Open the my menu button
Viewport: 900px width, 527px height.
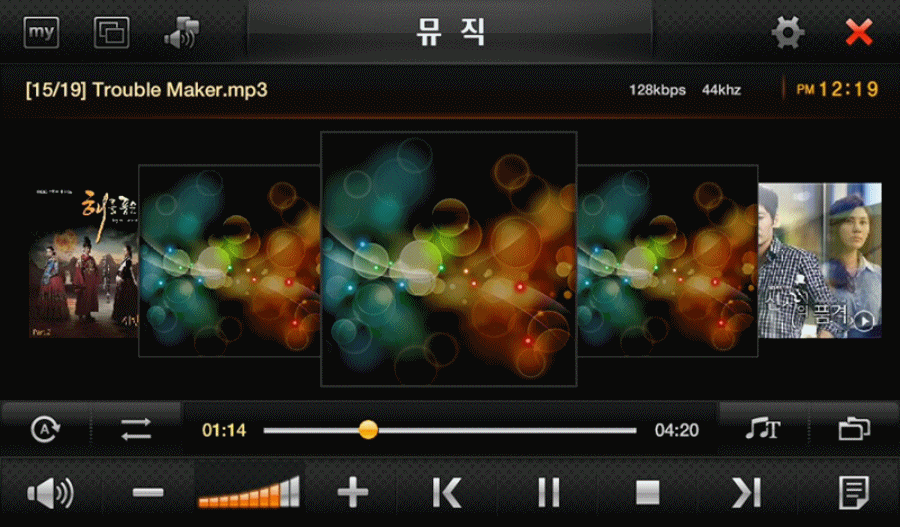click(41, 32)
